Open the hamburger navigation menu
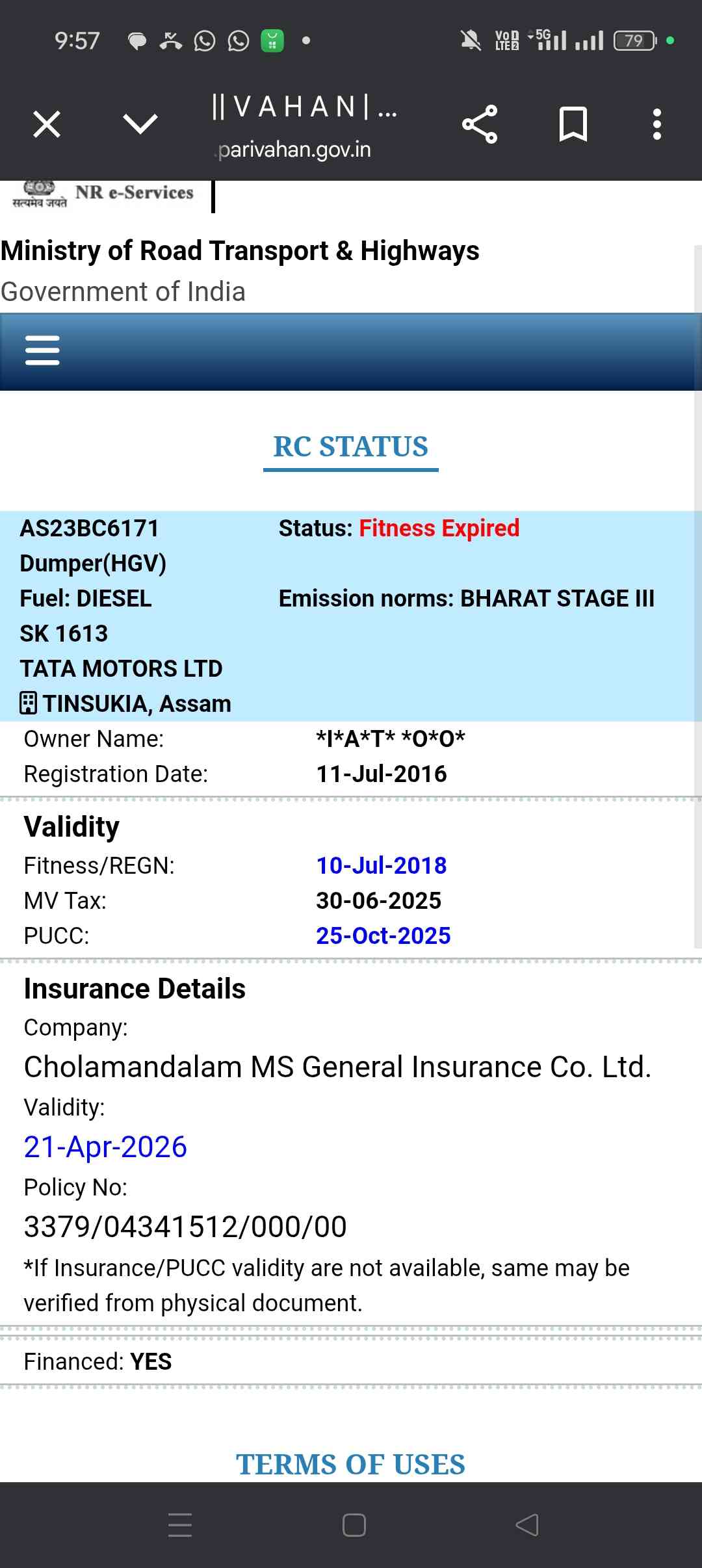This screenshot has height=1568, width=702. point(42,350)
